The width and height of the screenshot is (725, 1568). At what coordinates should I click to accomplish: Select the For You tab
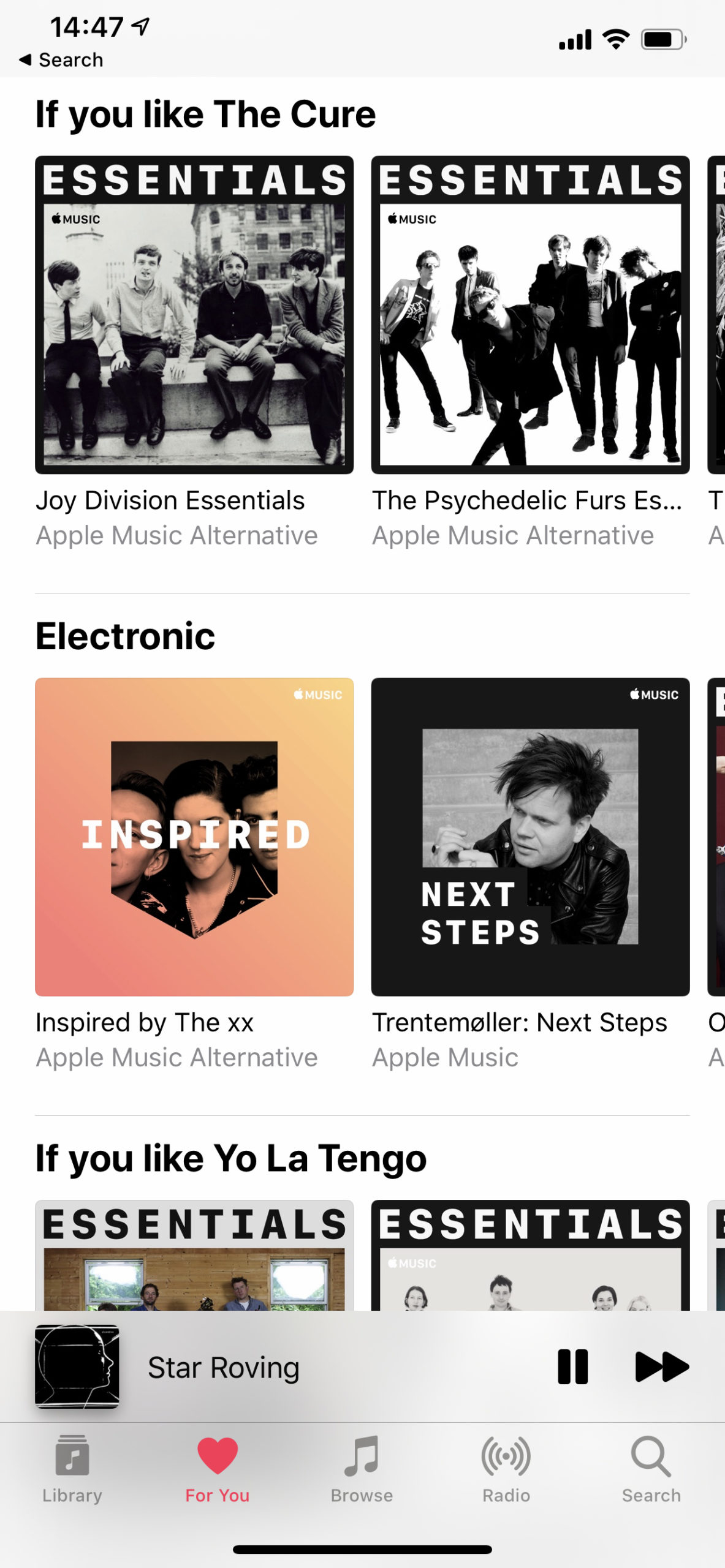pos(218,1468)
